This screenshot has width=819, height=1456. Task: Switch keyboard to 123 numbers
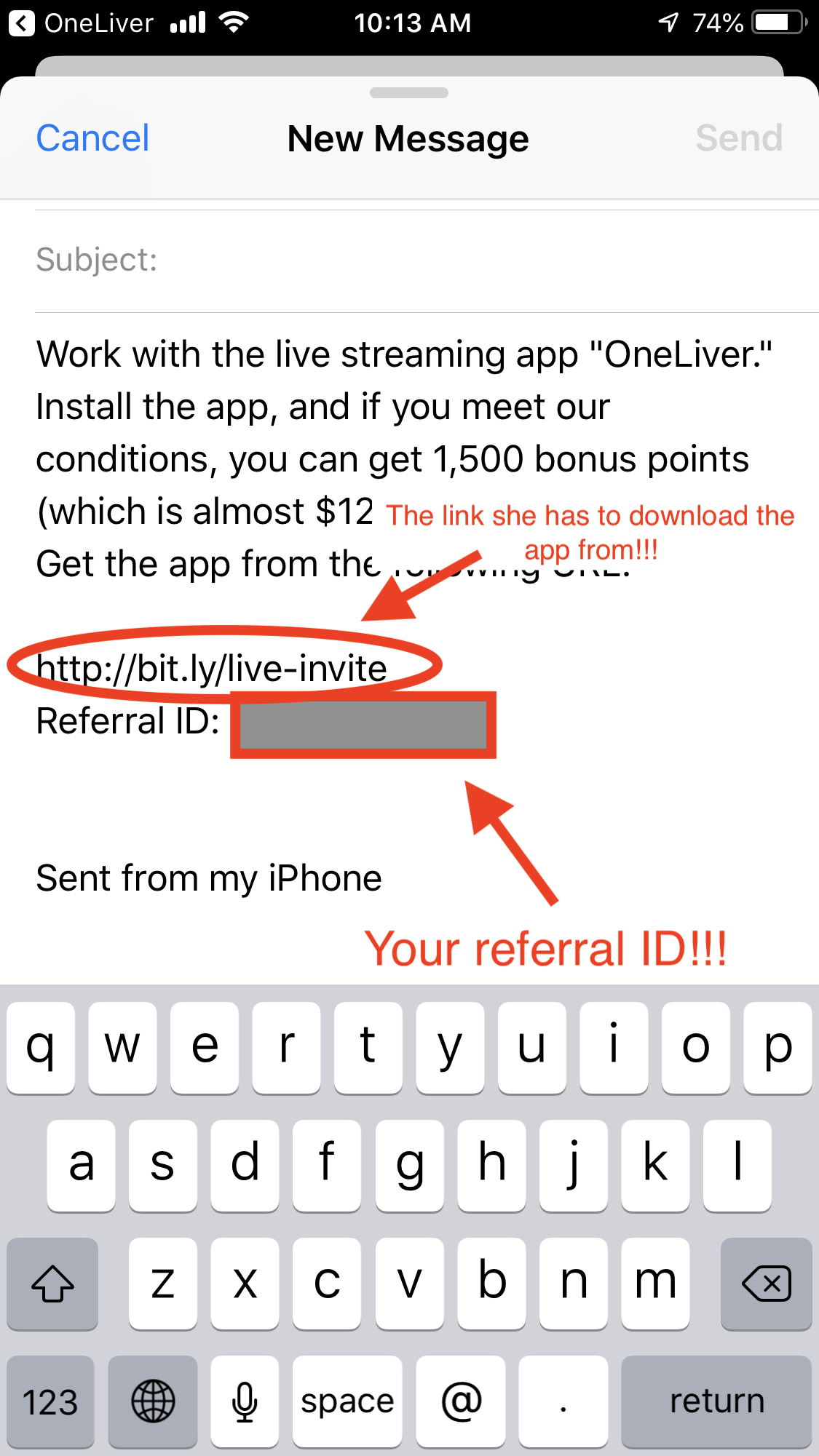[50, 1401]
